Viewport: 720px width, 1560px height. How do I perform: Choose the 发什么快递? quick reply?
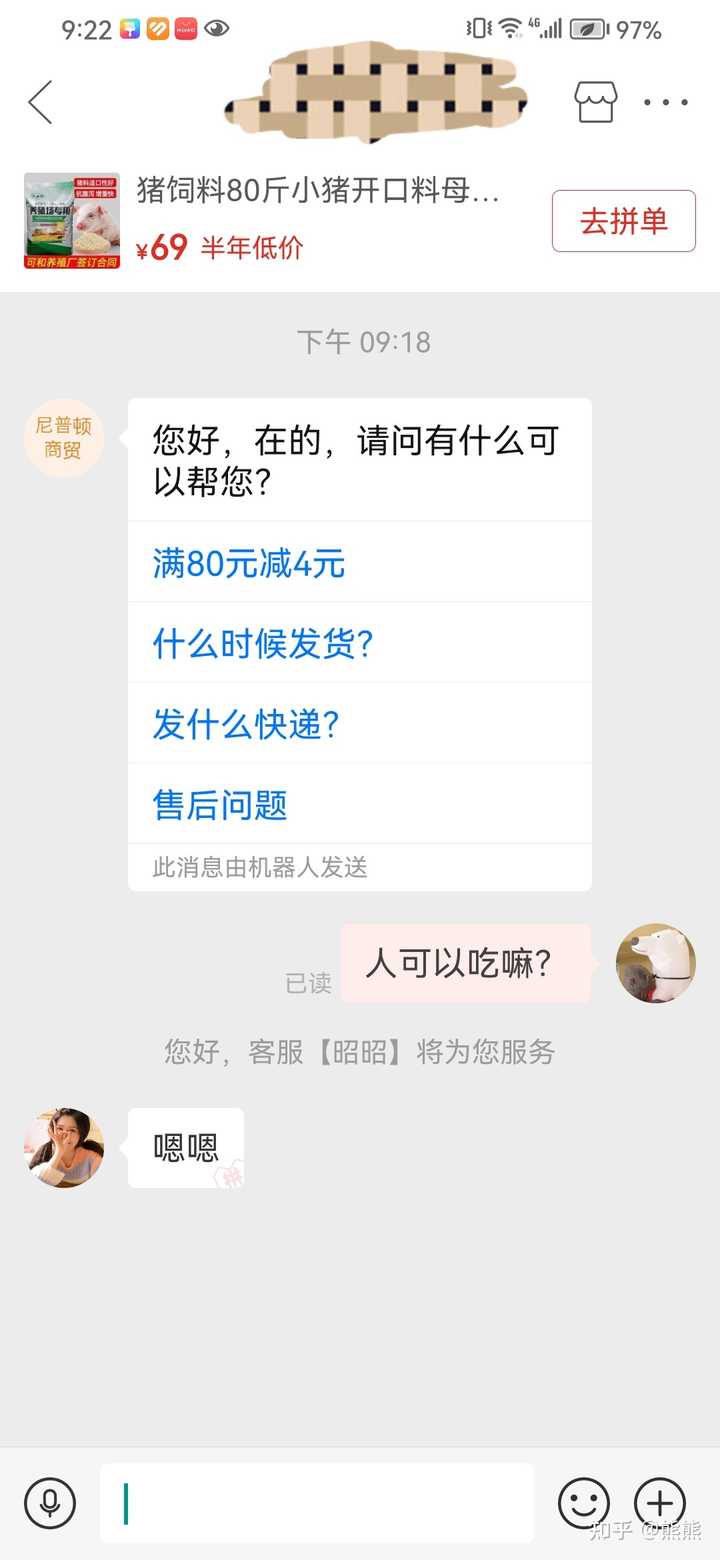point(246,724)
